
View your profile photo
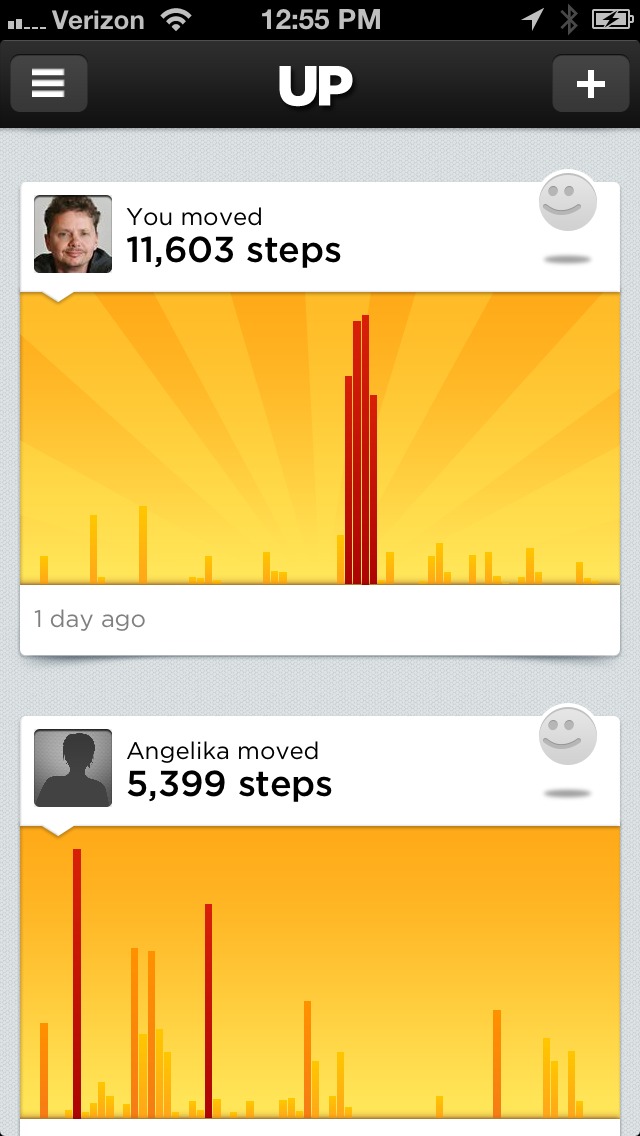point(73,234)
